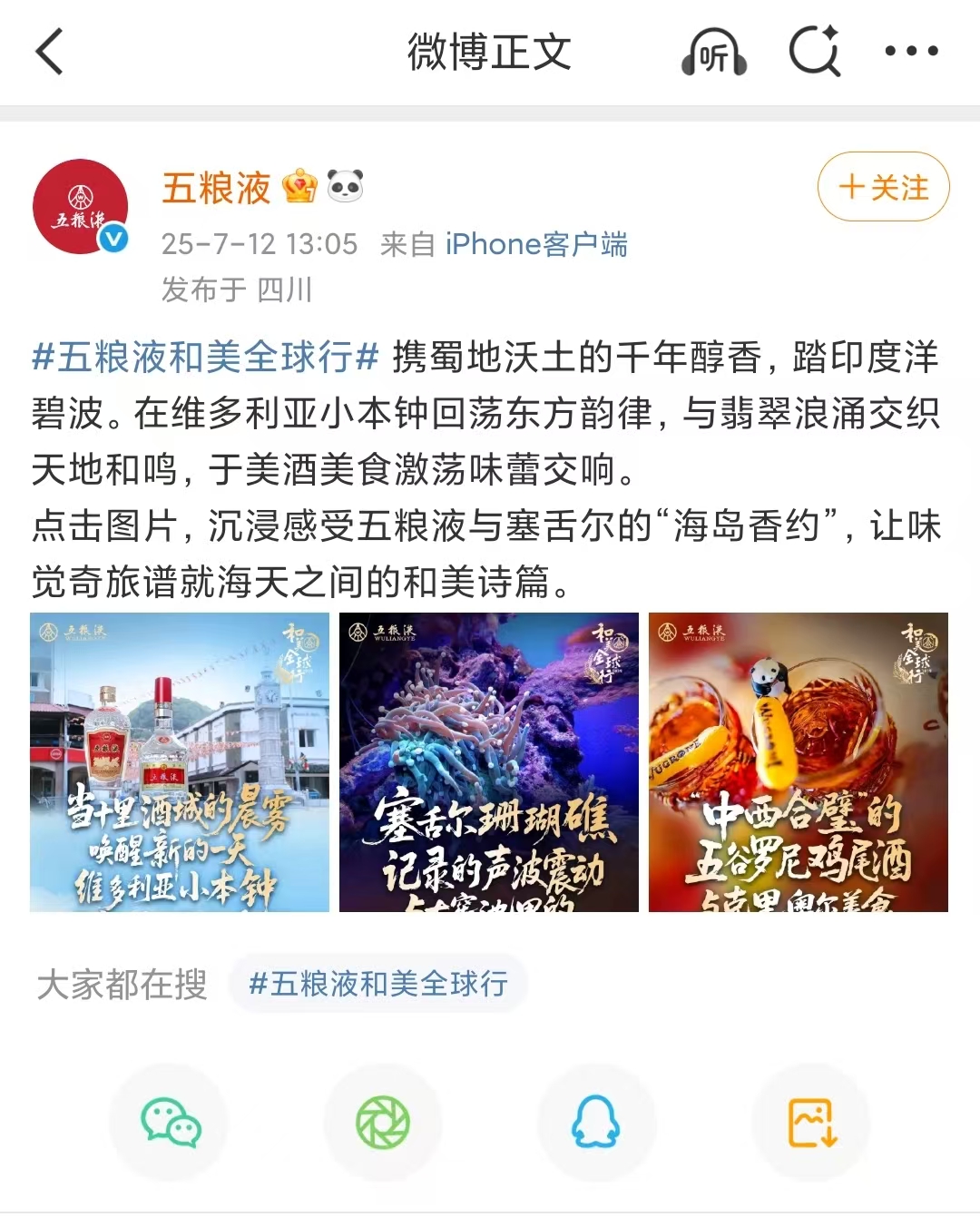View the 维多利亚小本钟 image

[x=180, y=762]
